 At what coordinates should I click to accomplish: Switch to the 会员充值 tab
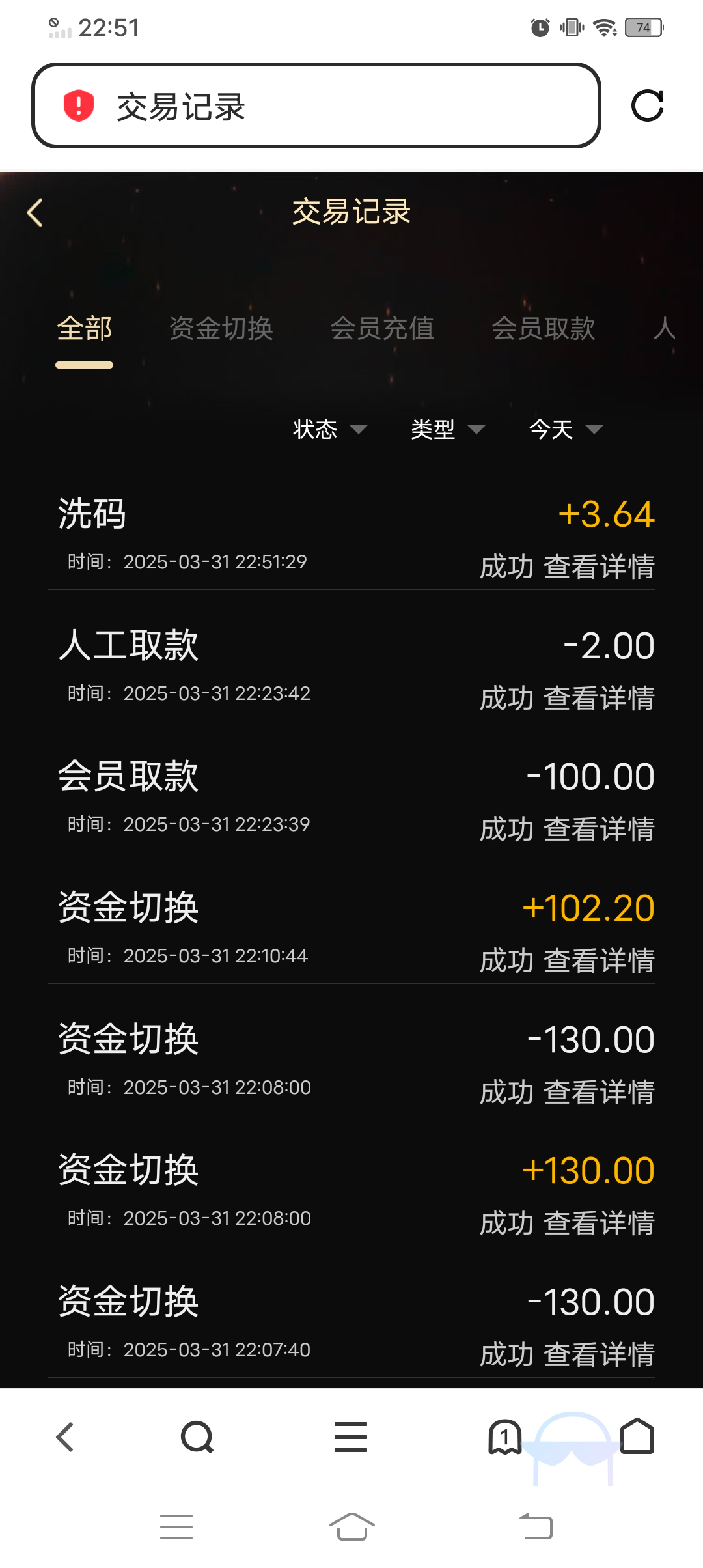(x=385, y=329)
